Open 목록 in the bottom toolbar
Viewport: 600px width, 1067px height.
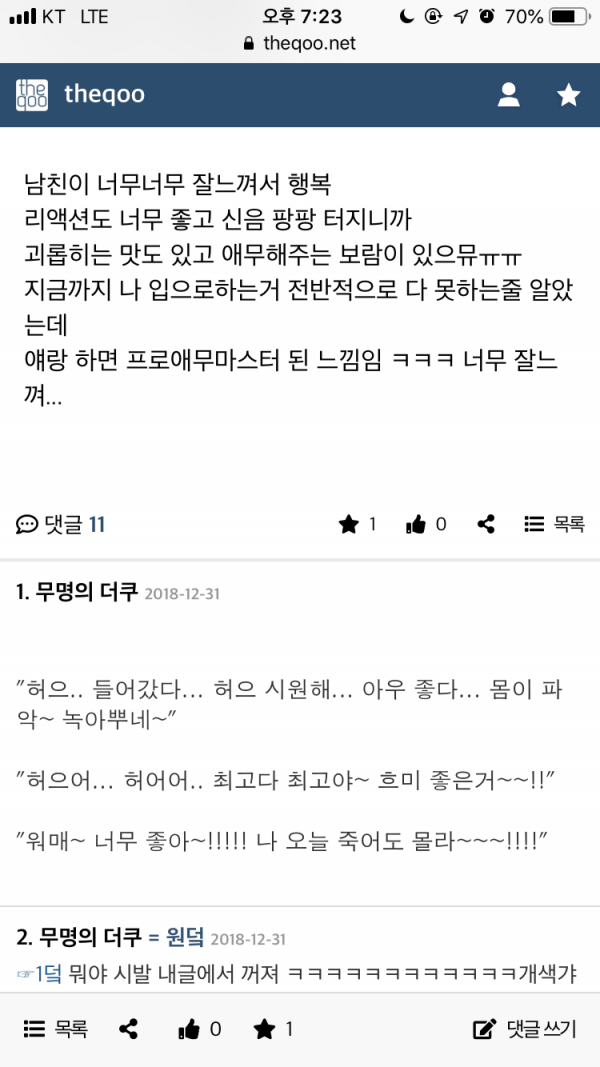point(55,1029)
